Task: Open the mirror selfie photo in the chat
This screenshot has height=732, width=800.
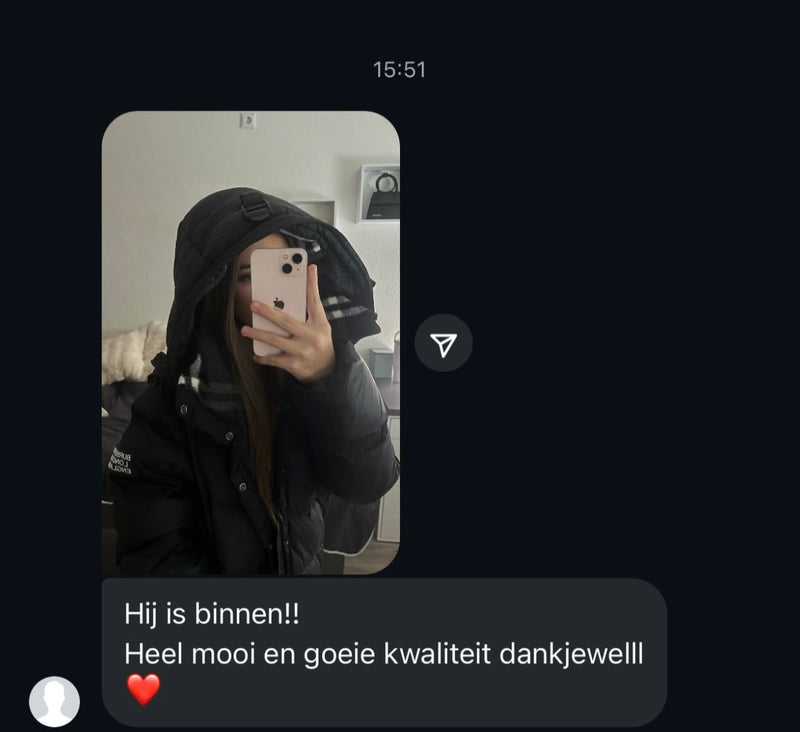Action: tap(250, 342)
